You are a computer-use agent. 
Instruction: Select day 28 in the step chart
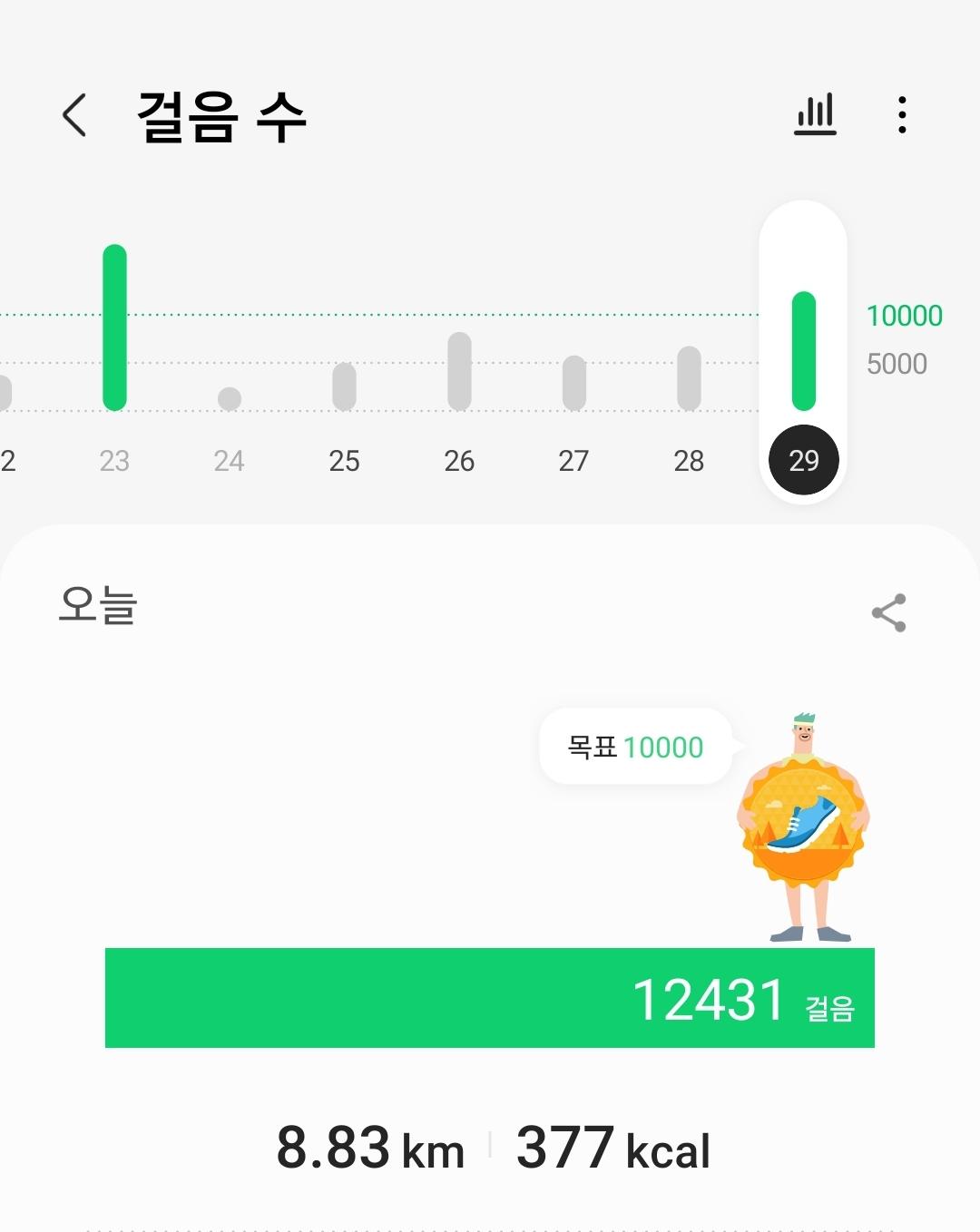coord(689,460)
